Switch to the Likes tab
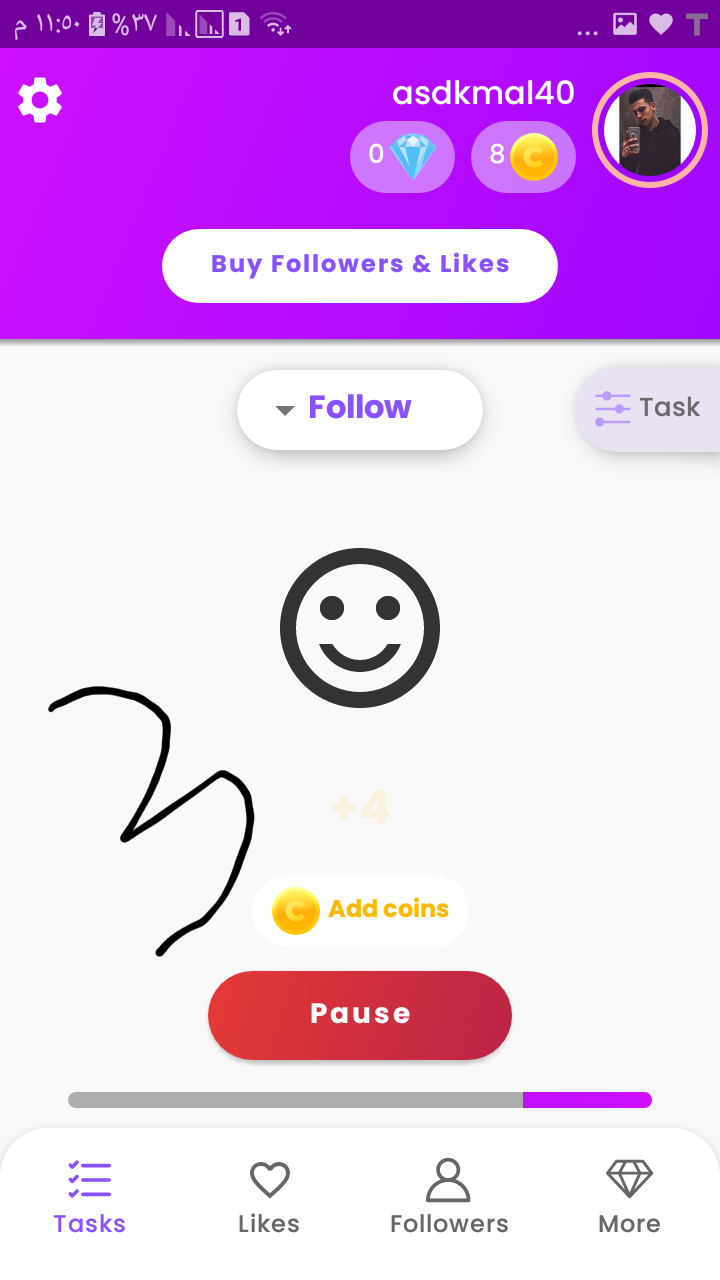The image size is (720, 1280). point(269,1197)
